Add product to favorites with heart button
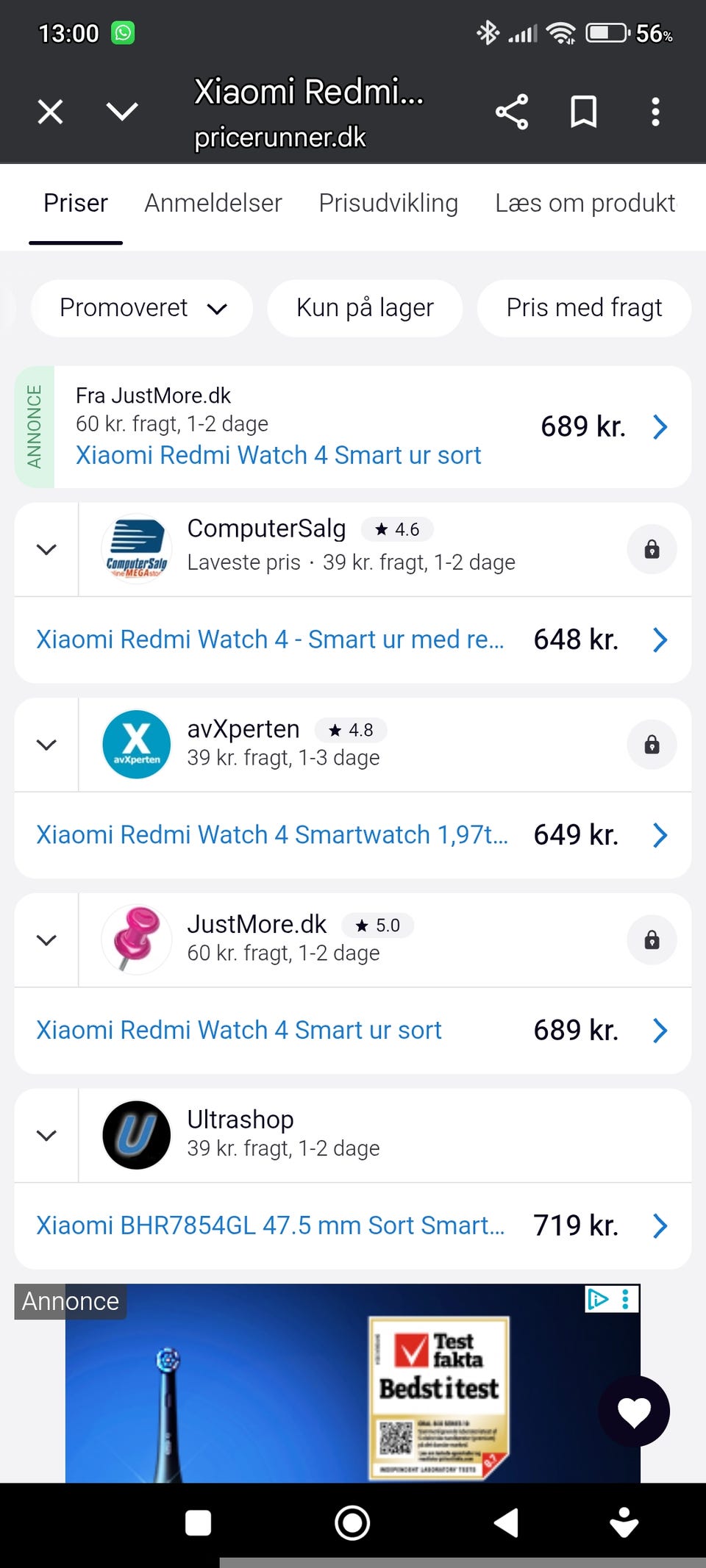 634,1411
